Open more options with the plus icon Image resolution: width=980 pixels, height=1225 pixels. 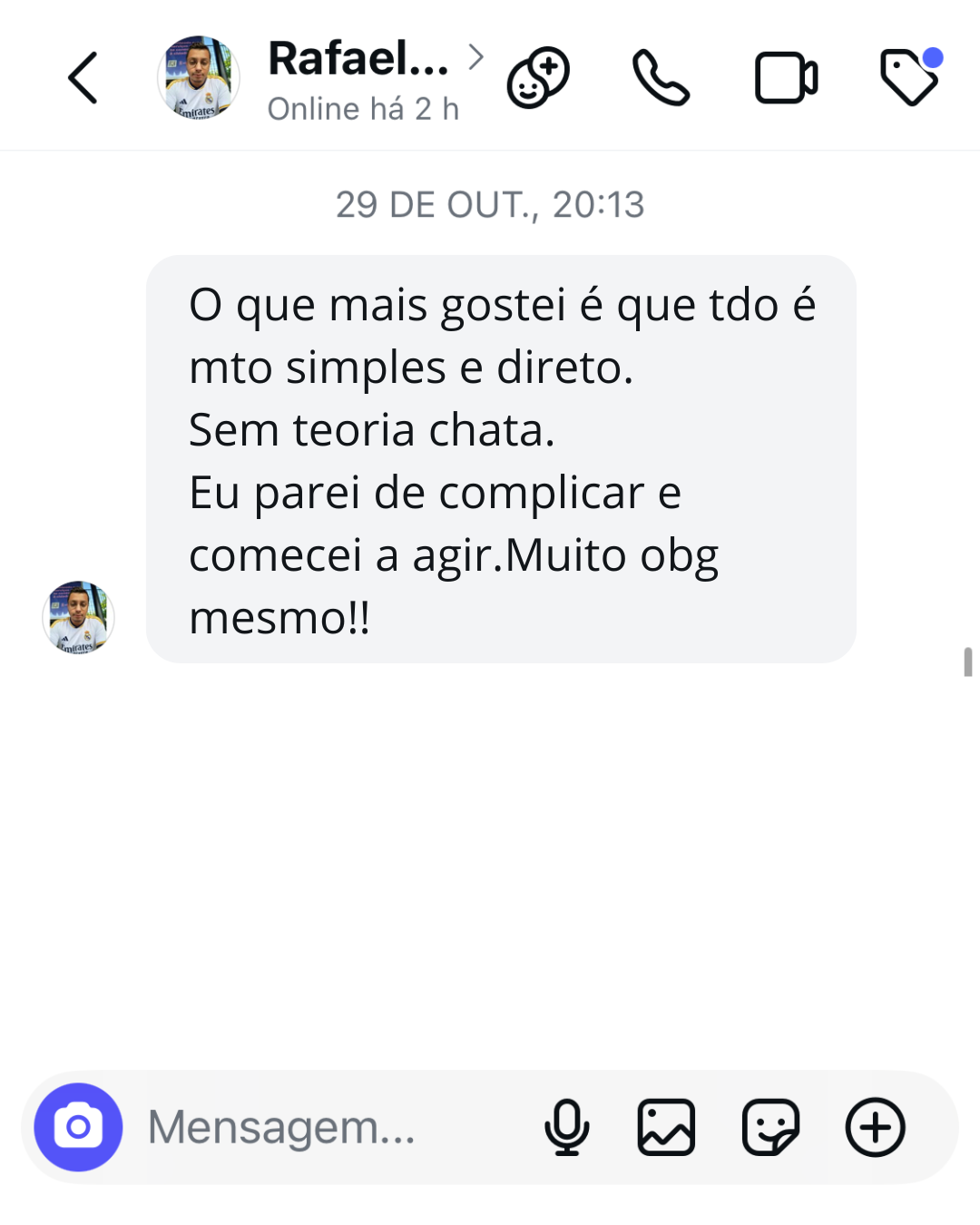(x=876, y=1127)
